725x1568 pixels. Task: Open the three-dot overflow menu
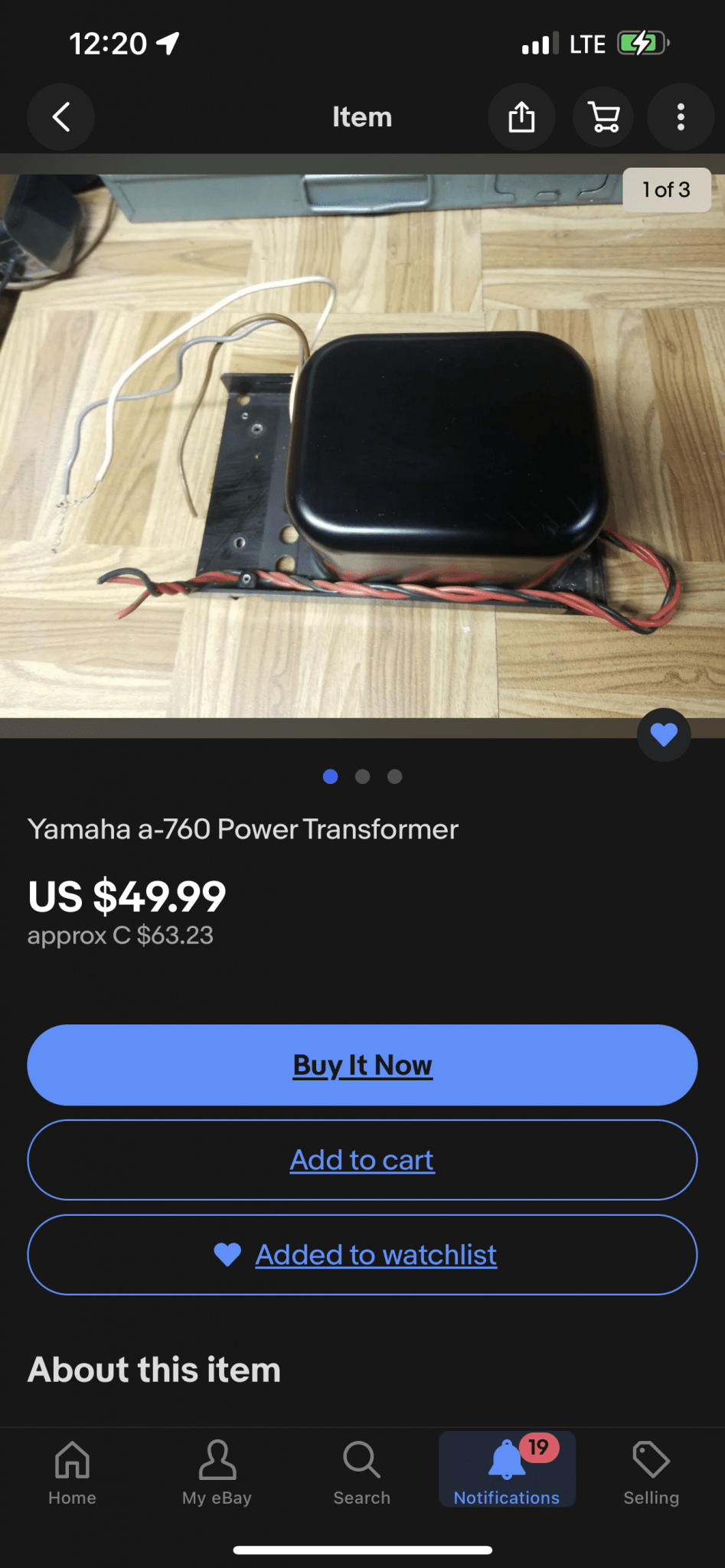tap(681, 117)
